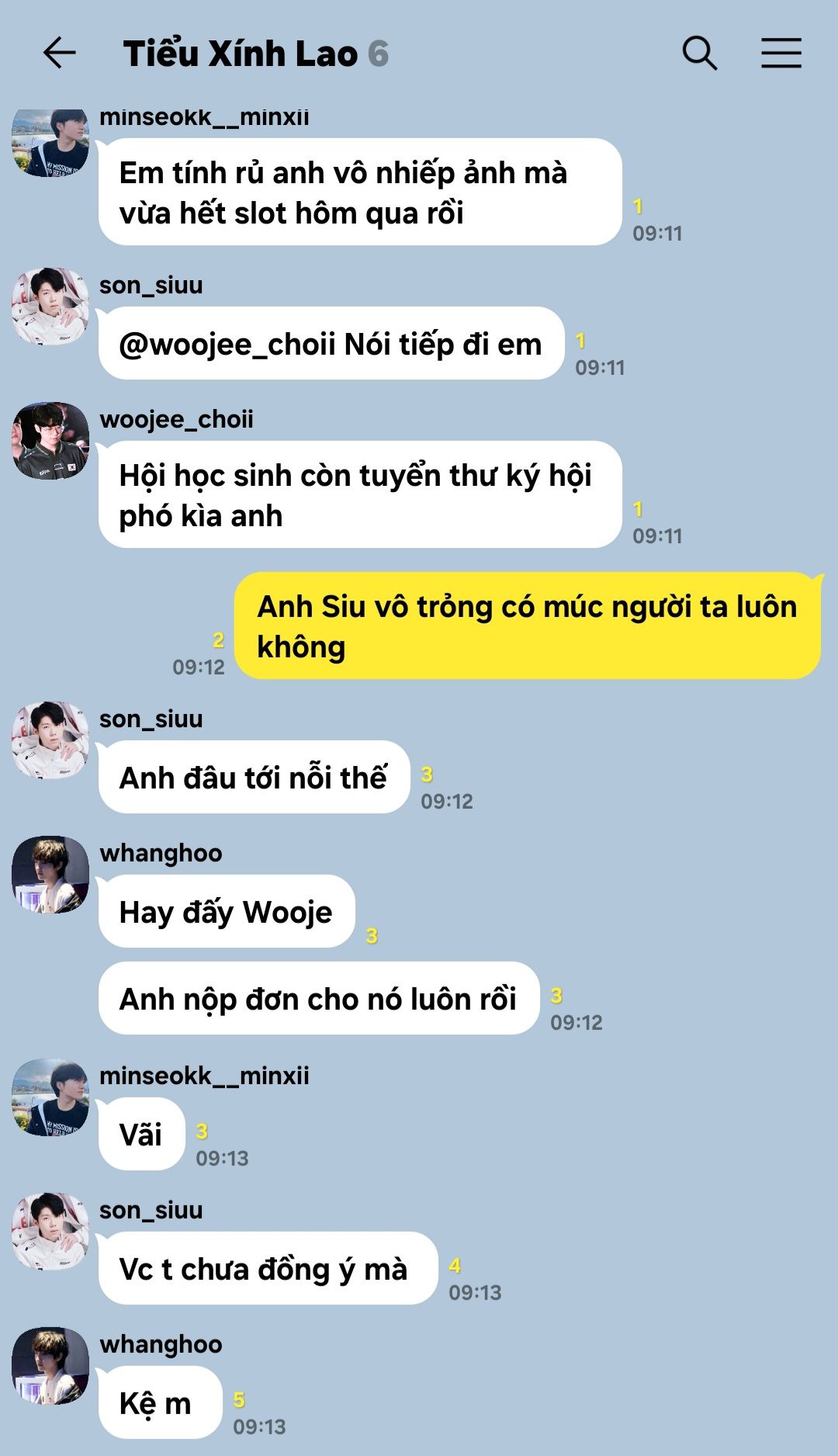Image resolution: width=838 pixels, height=1456 pixels.
Task: Open the chat room hamburger menu
Action: click(x=781, y=54)
